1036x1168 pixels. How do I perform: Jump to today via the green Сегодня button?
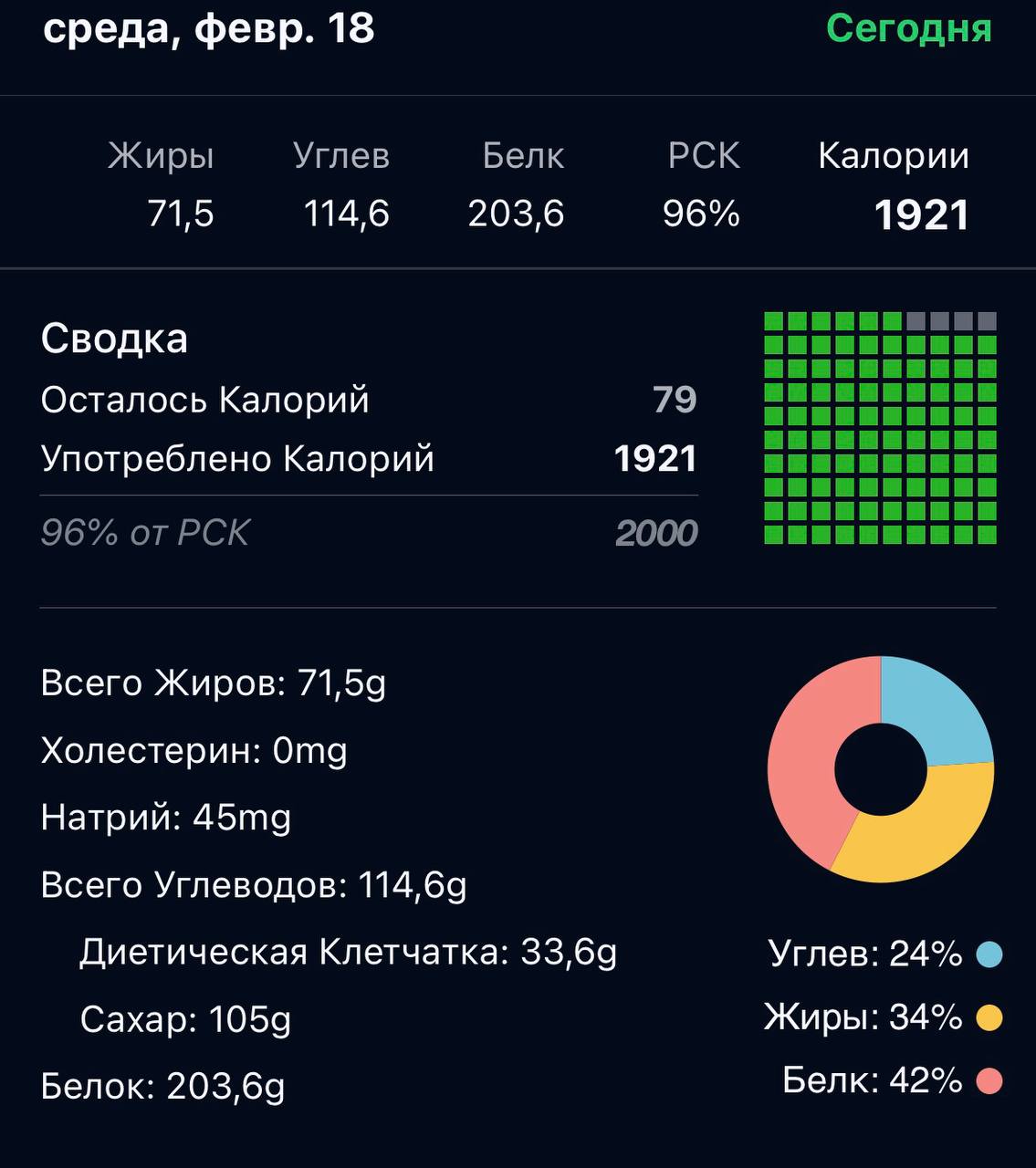[x=908, y=28]
